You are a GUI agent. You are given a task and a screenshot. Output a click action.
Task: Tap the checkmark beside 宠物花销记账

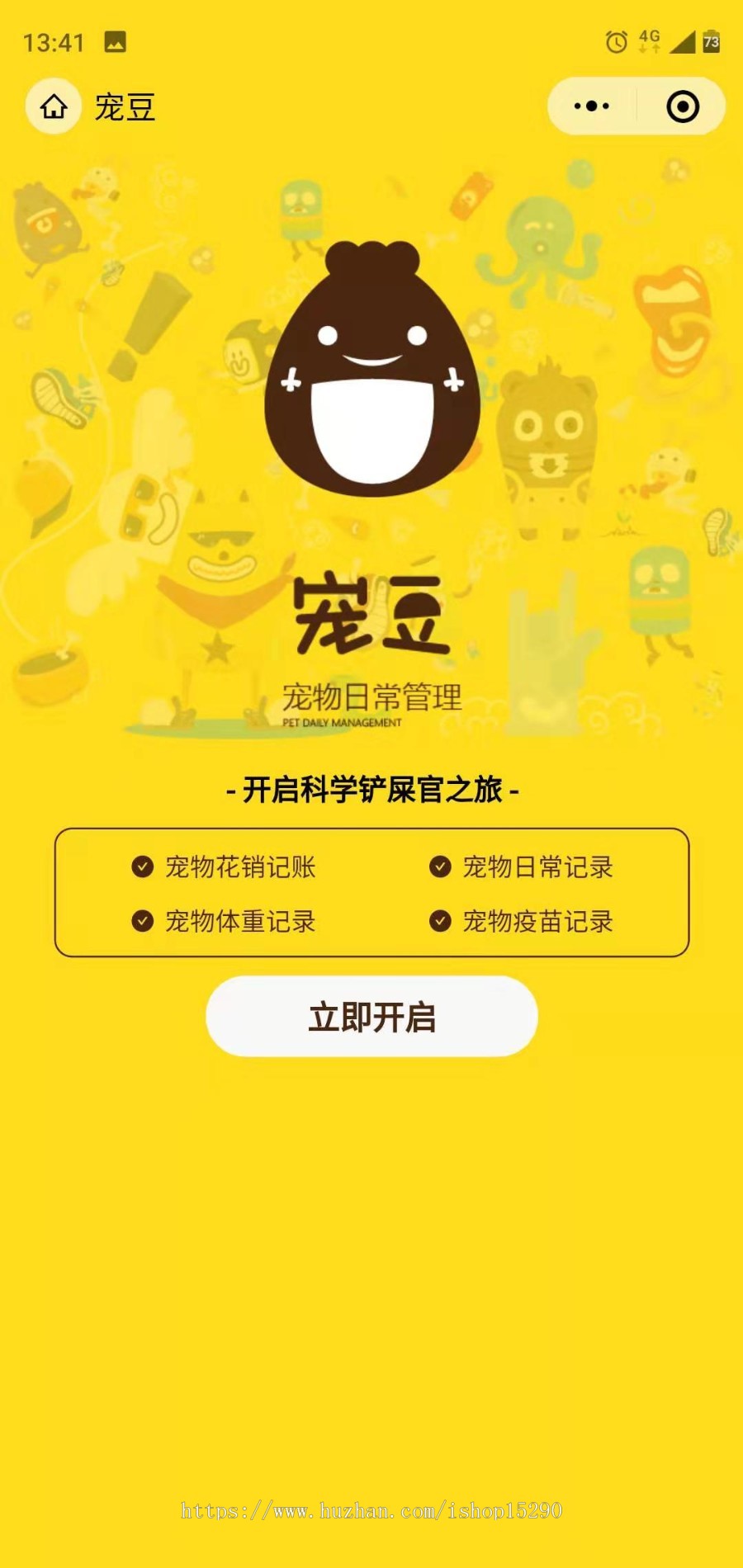click(141, 868)
